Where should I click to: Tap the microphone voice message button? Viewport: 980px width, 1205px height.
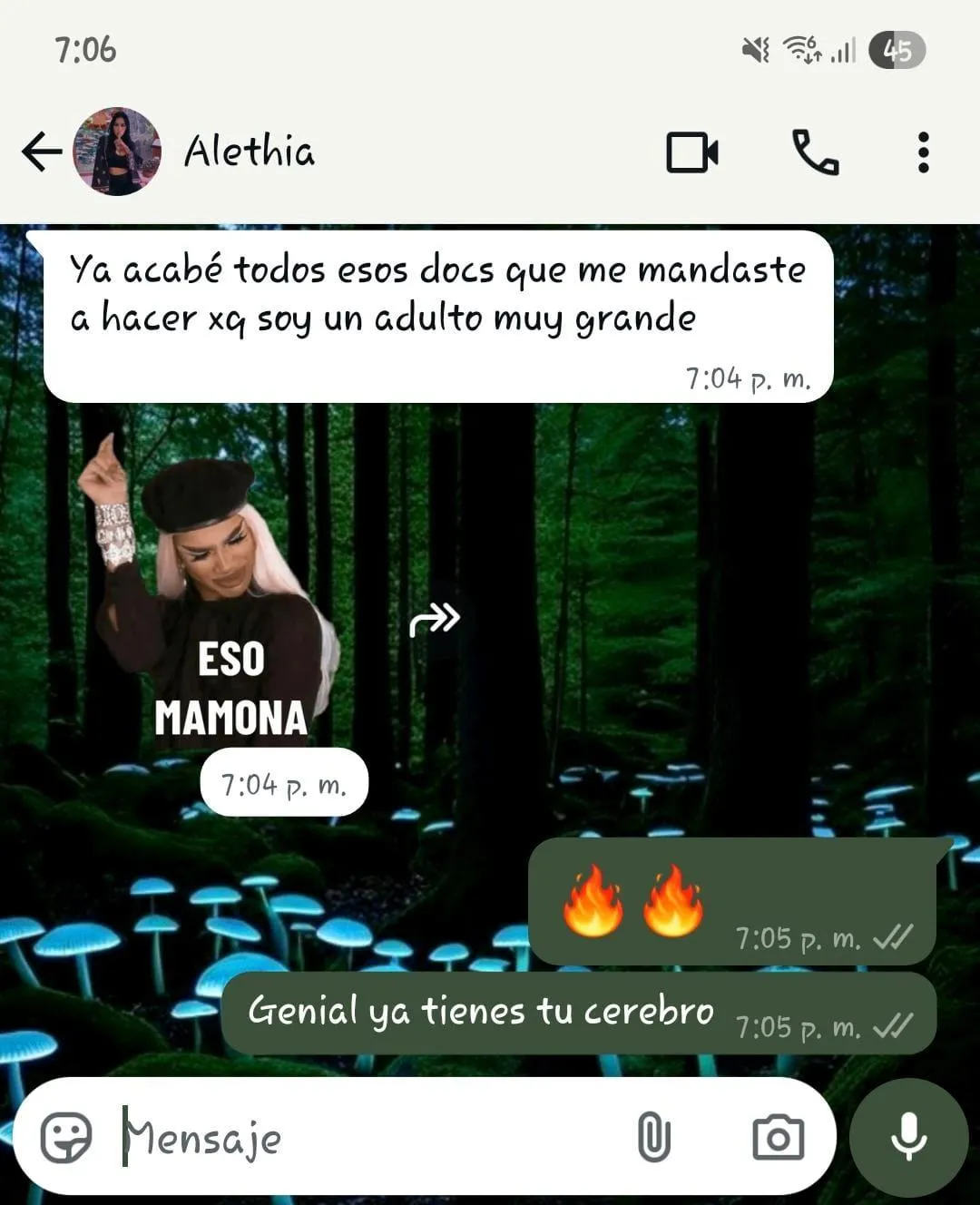tap(909, 1137)
